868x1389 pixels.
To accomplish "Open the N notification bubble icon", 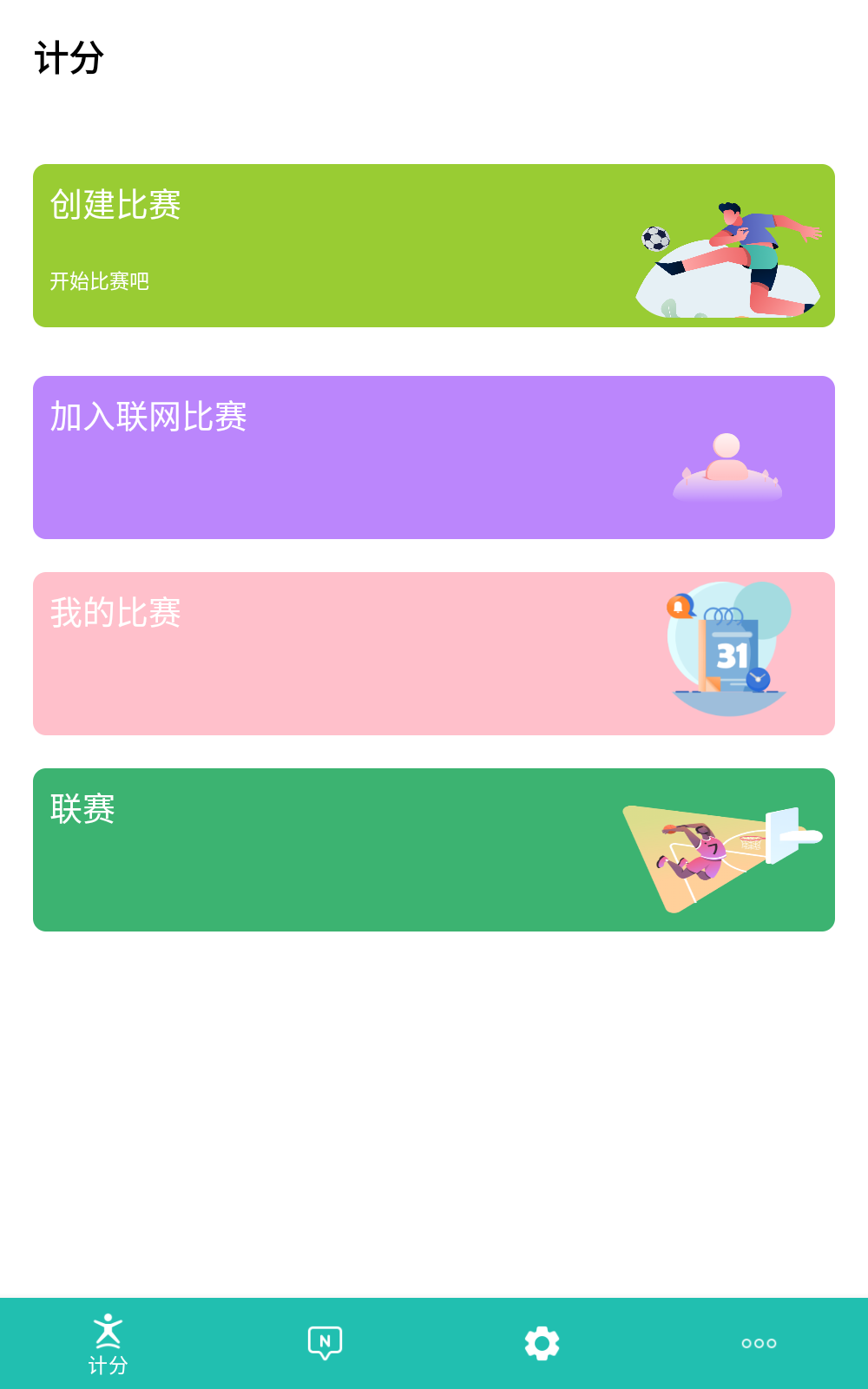I will click(325, 1342).
